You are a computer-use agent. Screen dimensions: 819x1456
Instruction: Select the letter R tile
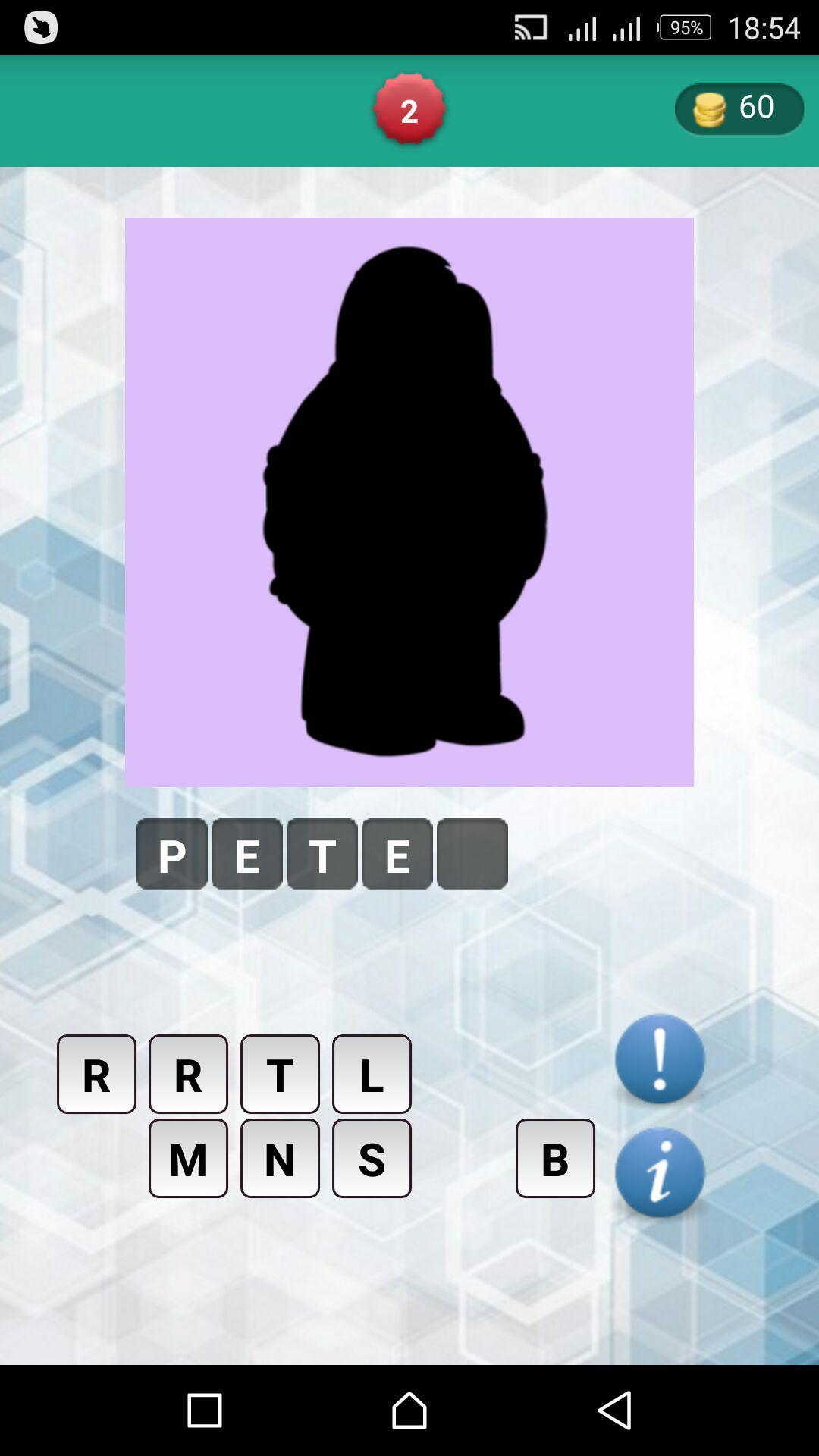[96, 1075]
